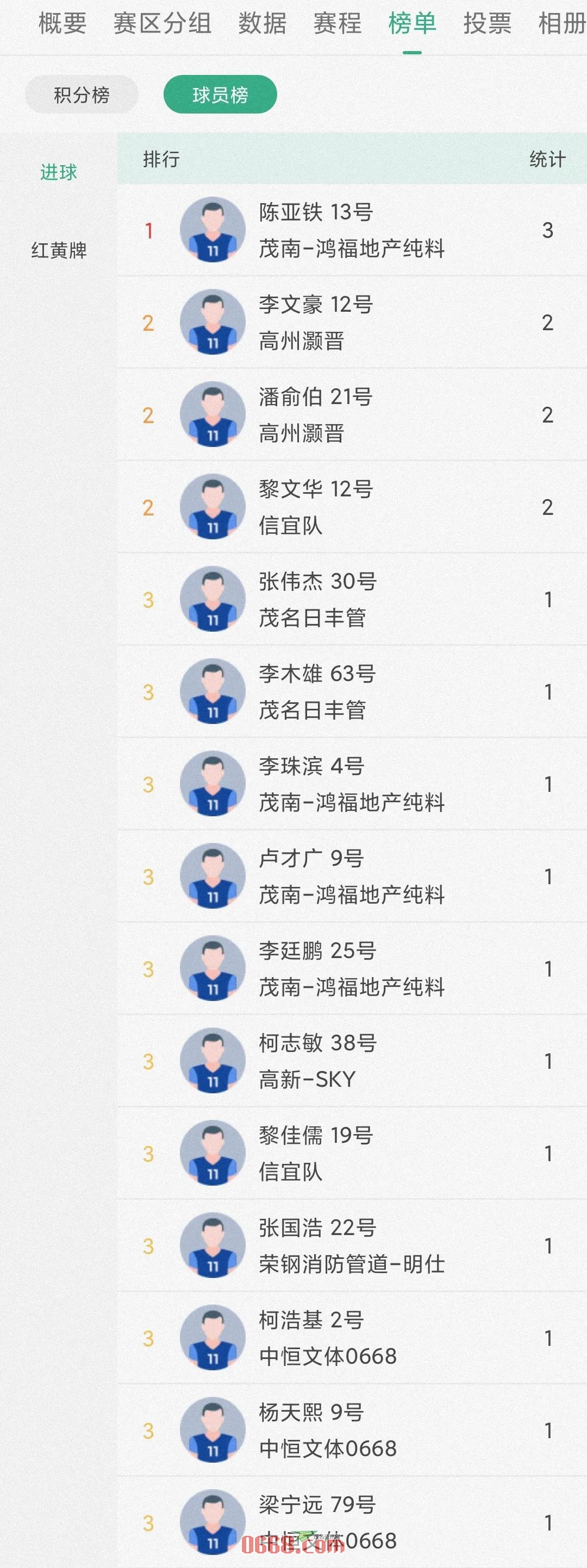Open player 潘俞伯 21号
Viewport: 587px width, 1568px height.
coord(351,415)
